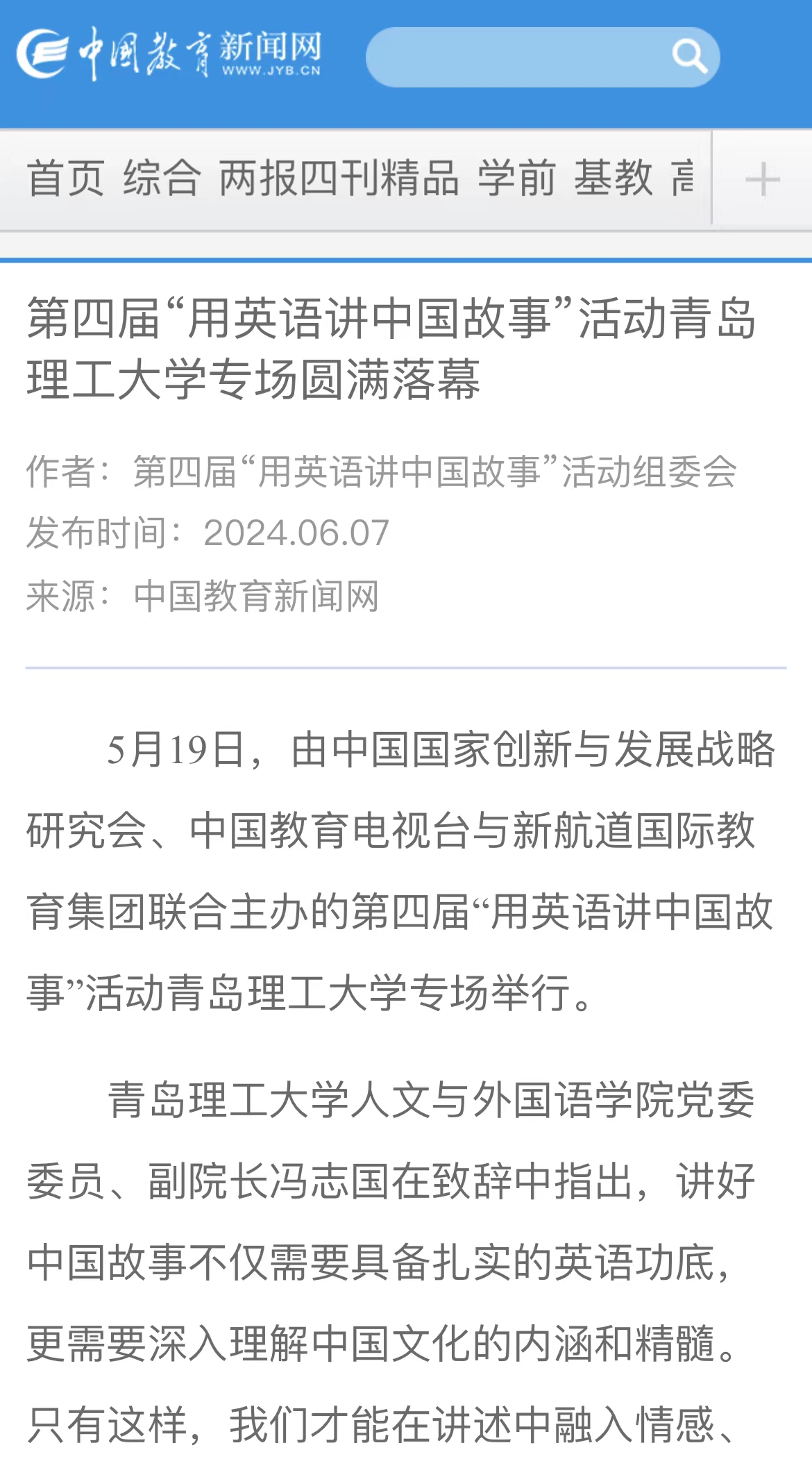The image size is (812, 1484).
Task: Switch to the 综合 section
Action: [162, 178]
